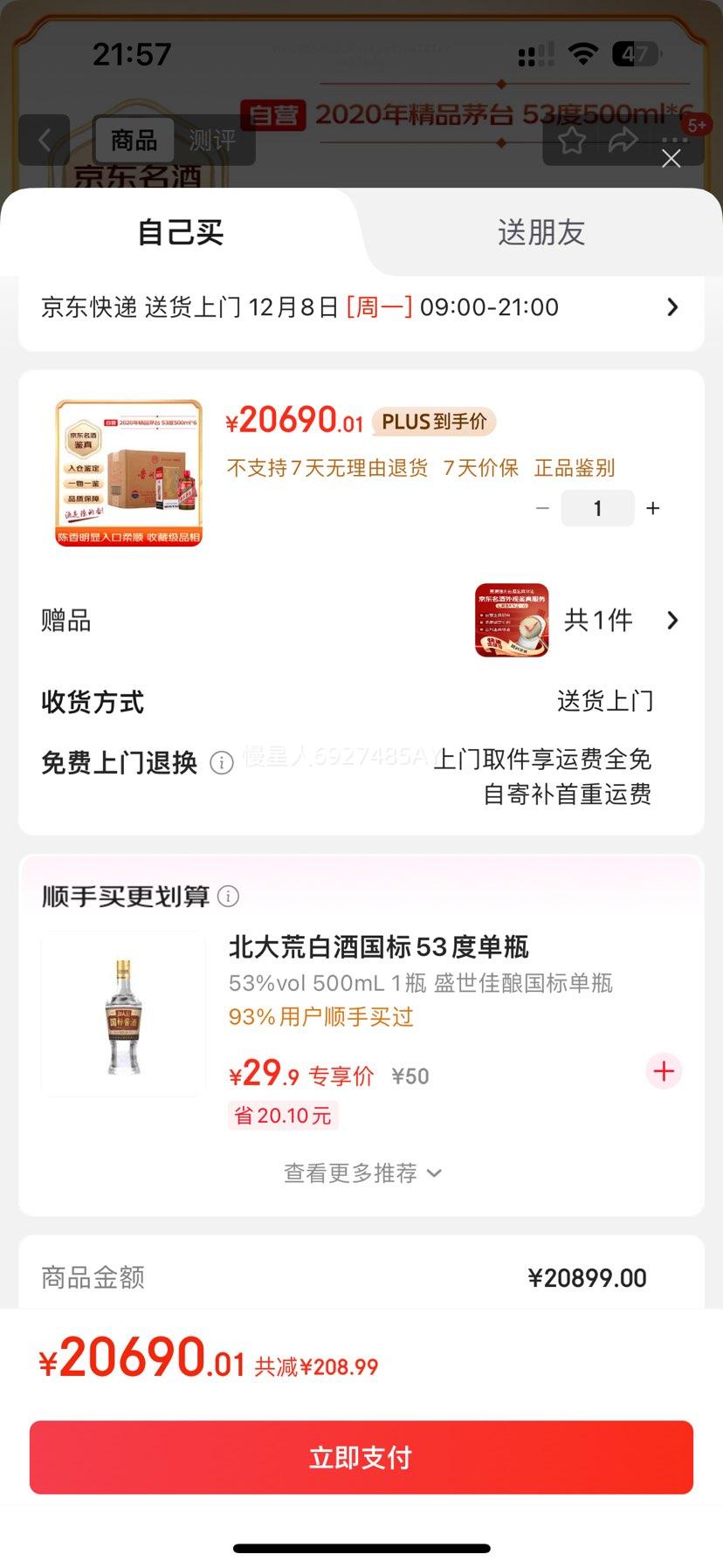Tap the plus to increase quantity
Viewport: 723px width, 1568px height.
coord(652,507)
